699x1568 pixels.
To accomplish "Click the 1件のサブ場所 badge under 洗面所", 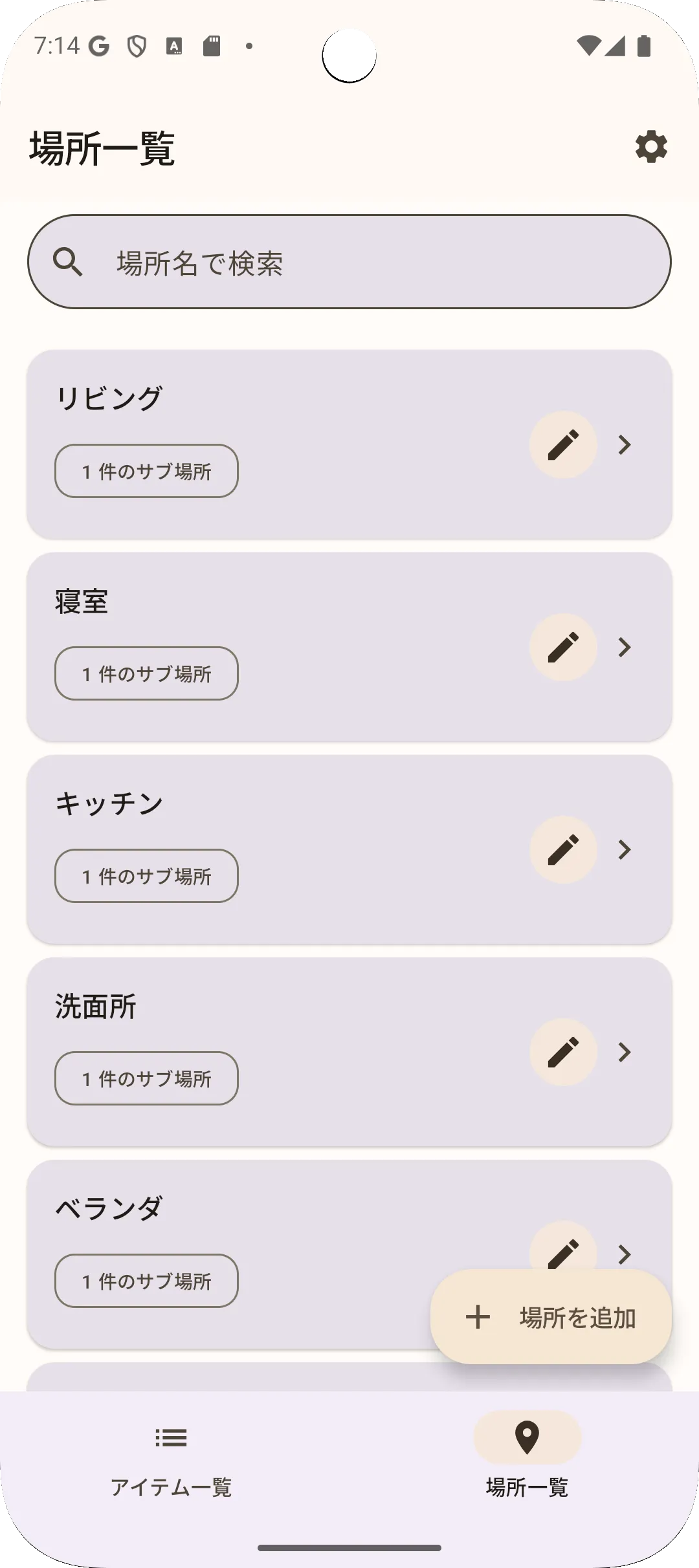I will (146, 1078).
